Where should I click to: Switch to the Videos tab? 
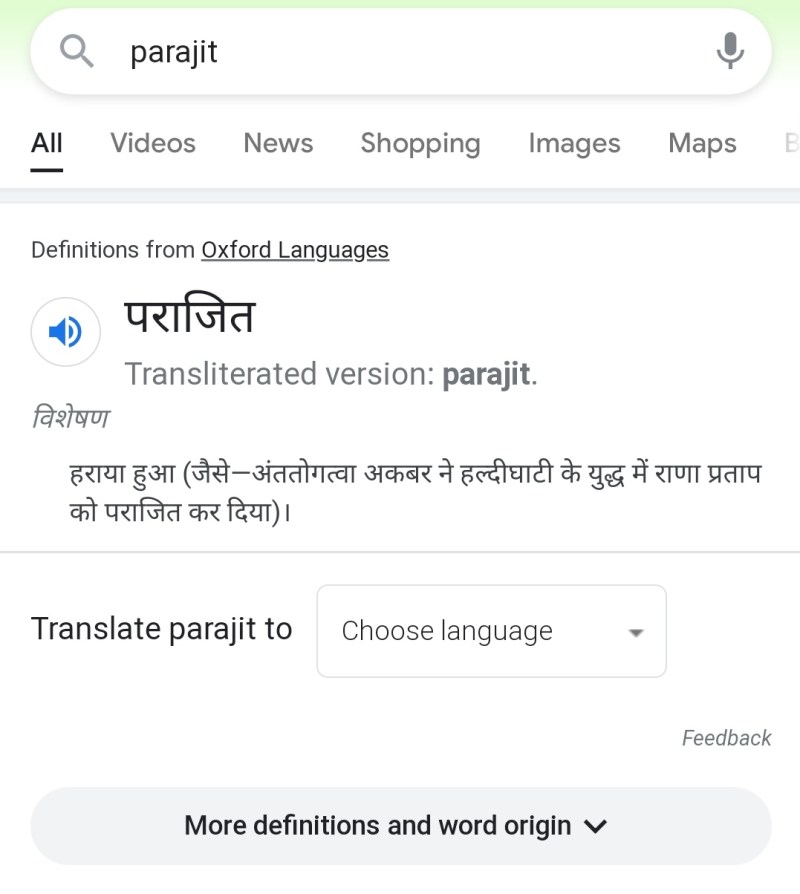(153, 143)
